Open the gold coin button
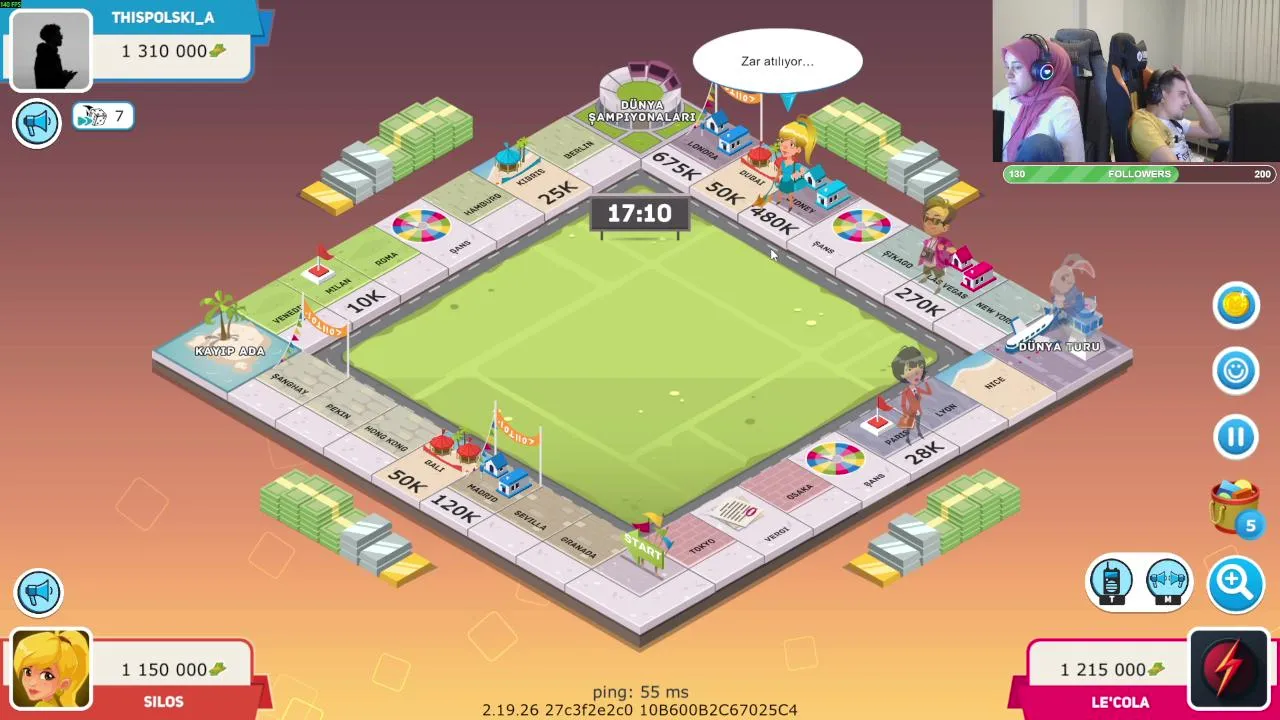The image size is (1280, 720). [x=1235, y=305]
